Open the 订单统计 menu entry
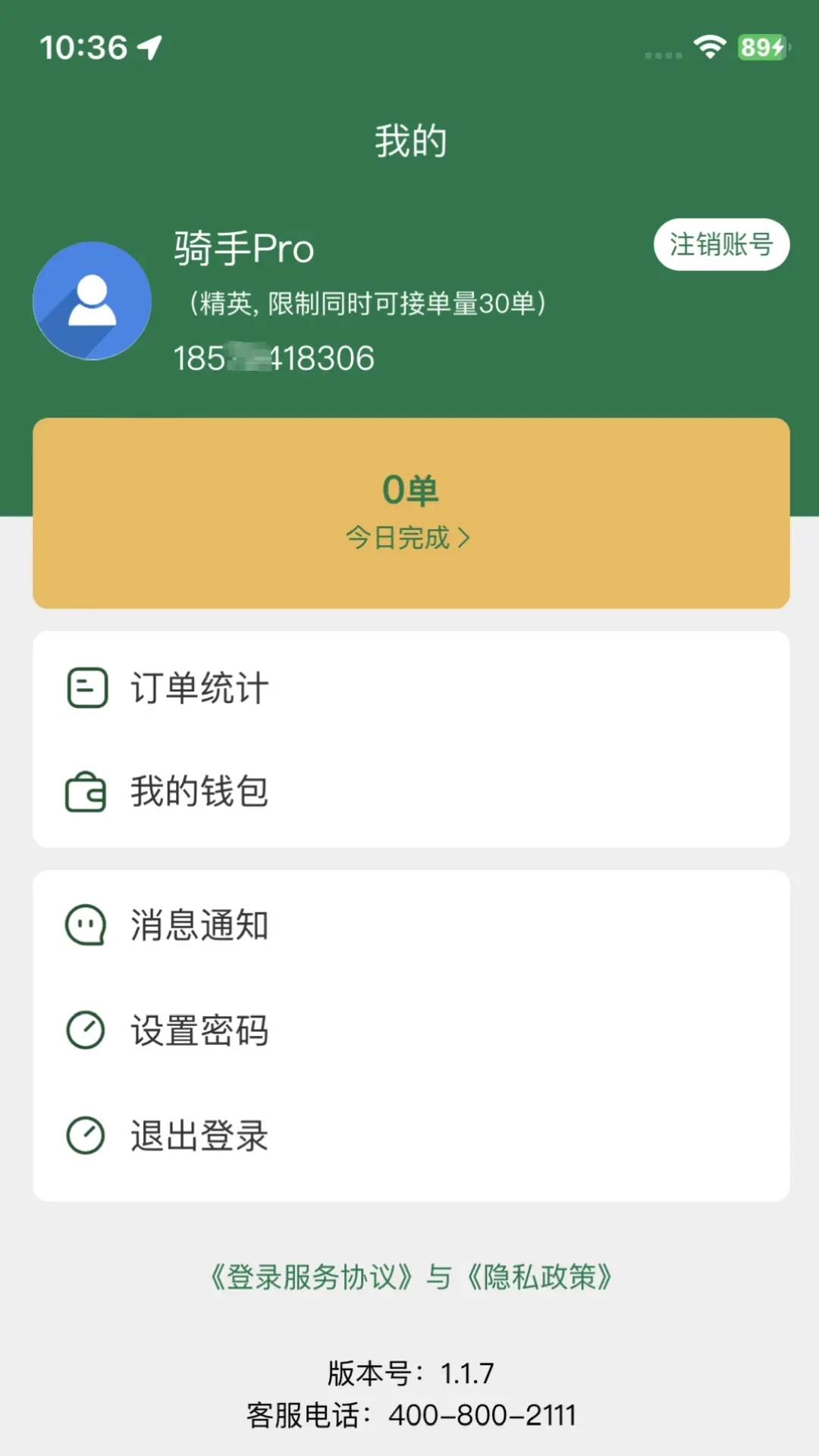The image size is (819, 1456). [199, 686]
